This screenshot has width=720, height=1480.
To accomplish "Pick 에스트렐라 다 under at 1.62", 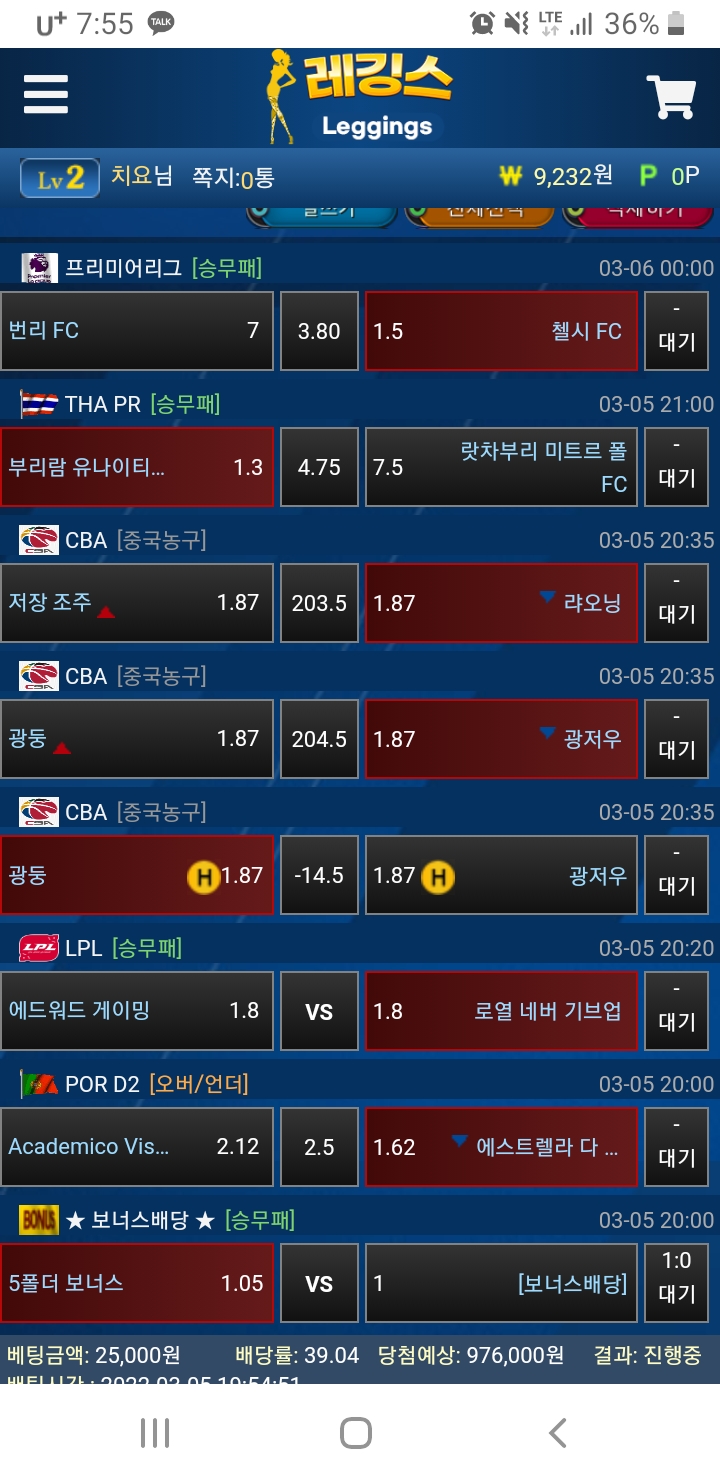I will click(501, 1147).
